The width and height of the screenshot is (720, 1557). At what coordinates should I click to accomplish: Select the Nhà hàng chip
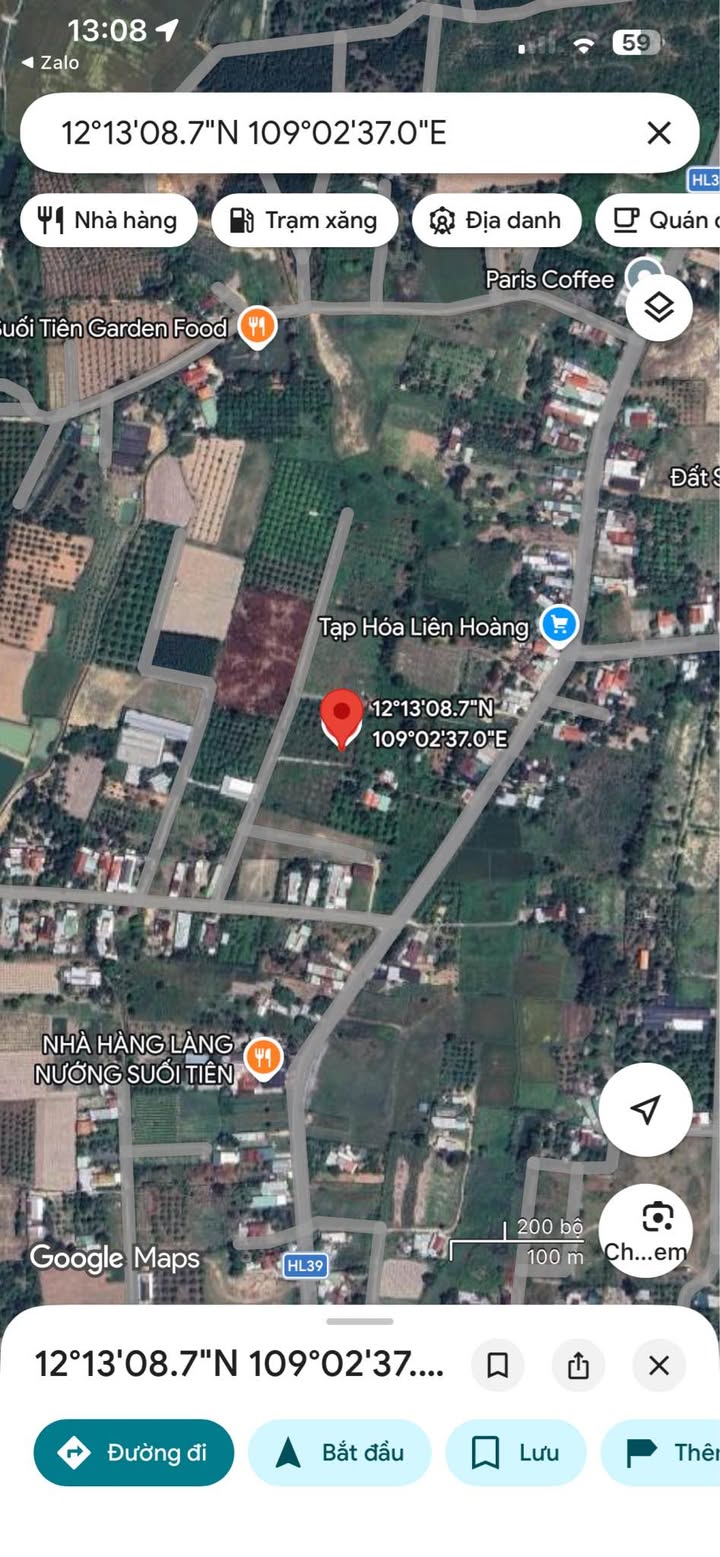coord(107,220)
